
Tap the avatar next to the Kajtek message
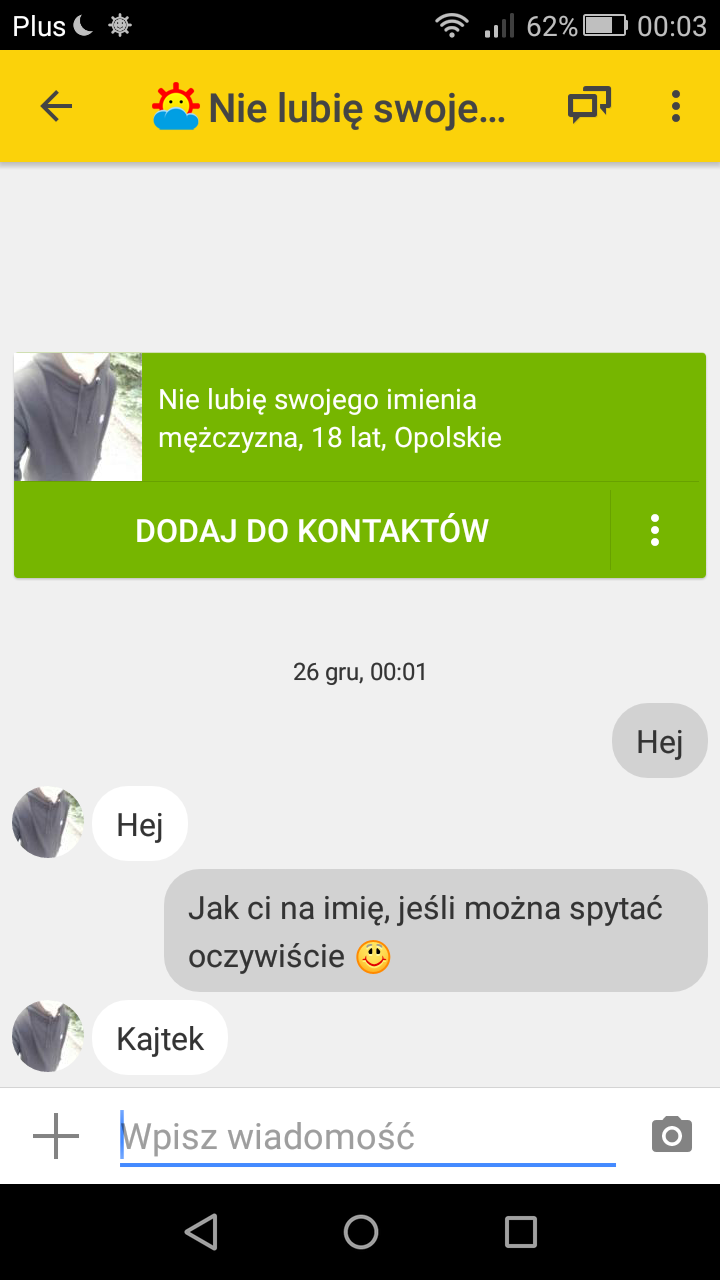click(x=47, y=1036)
